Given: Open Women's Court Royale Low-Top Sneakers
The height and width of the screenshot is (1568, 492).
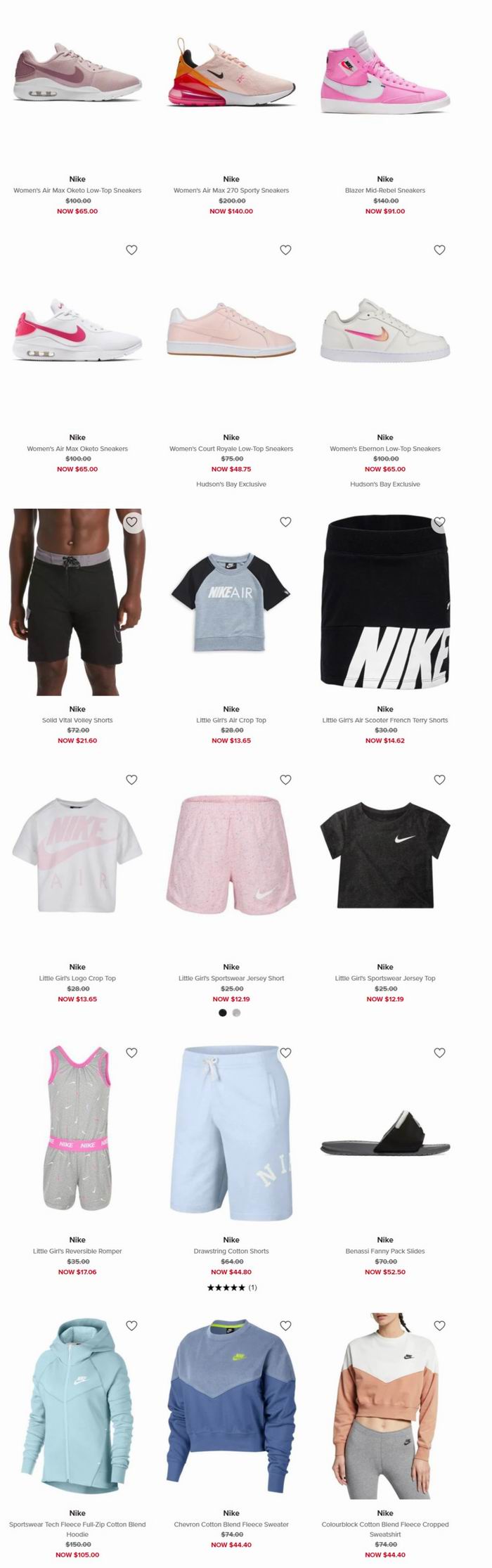Looking at the screenshot, I should 231,449.
